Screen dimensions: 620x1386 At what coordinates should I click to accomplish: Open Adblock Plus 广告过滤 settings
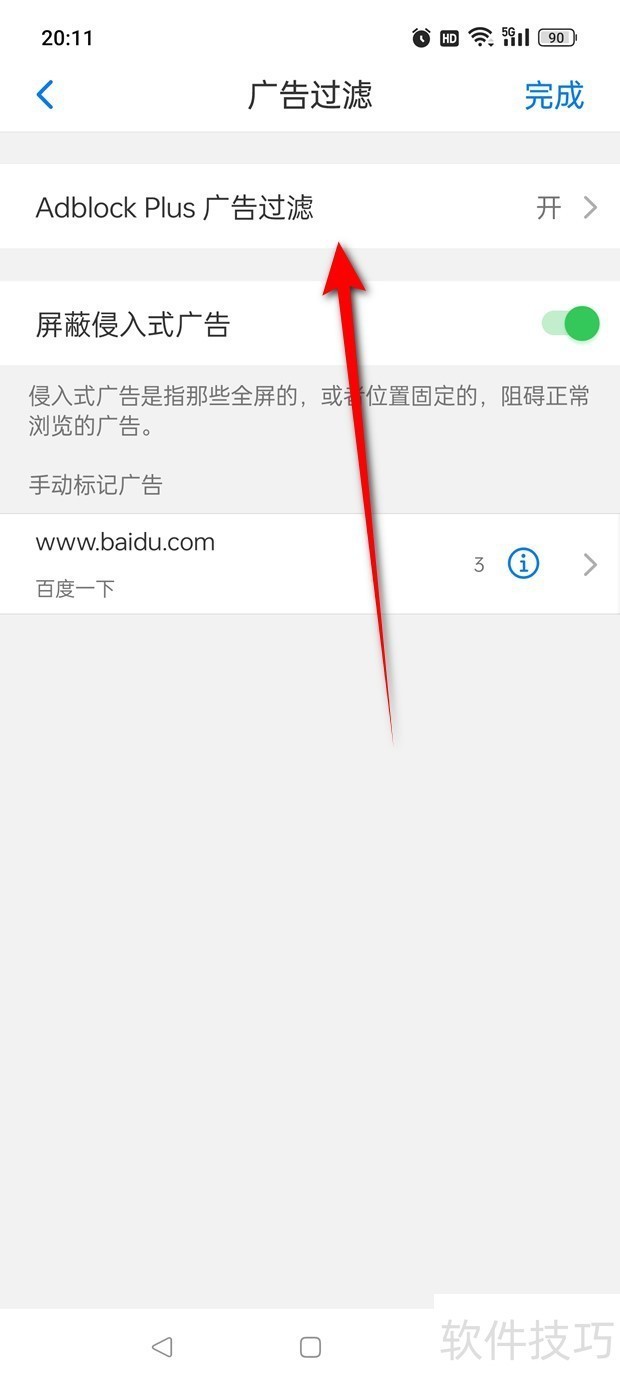pos(310,207)
